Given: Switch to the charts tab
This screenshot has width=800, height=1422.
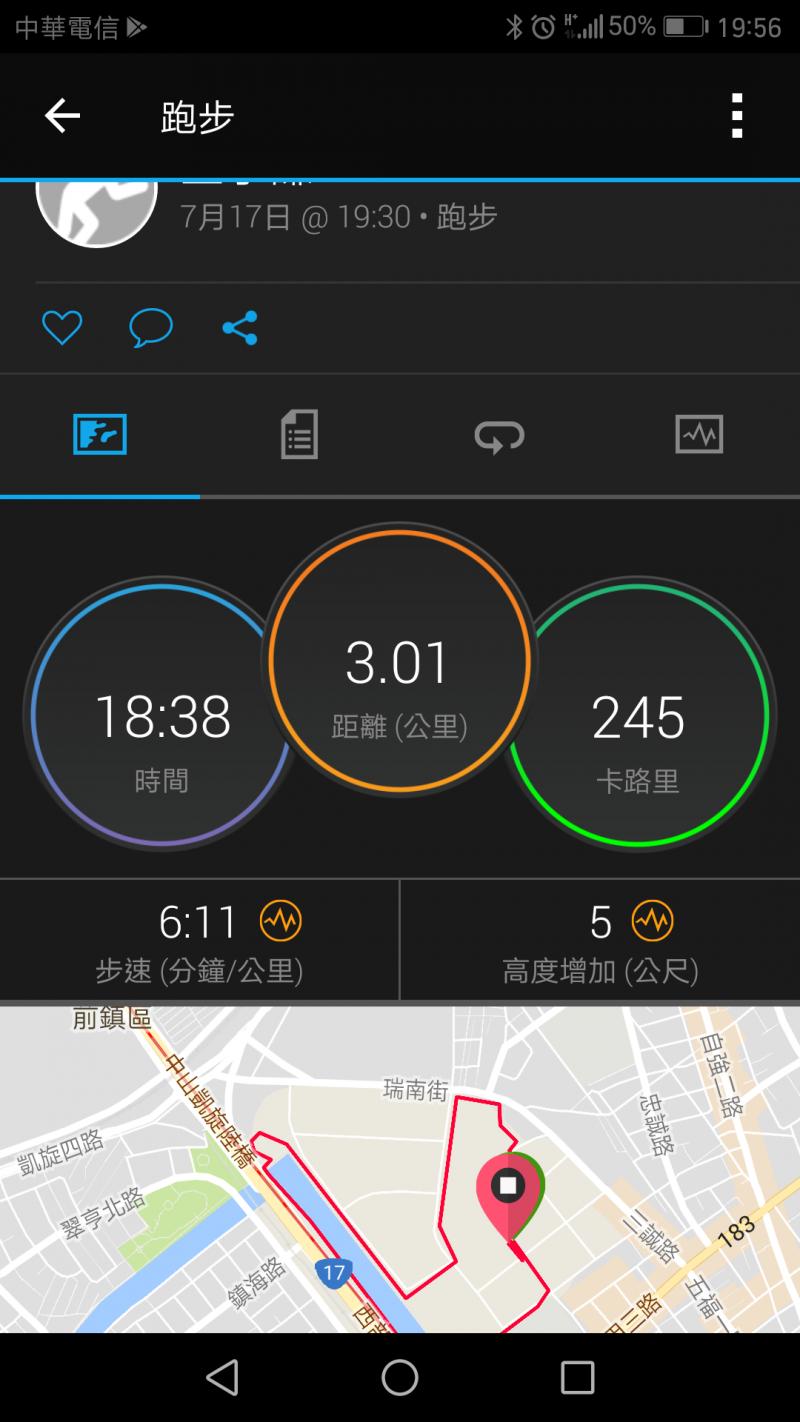Looking at the screenshot, I should pos(699,436).
